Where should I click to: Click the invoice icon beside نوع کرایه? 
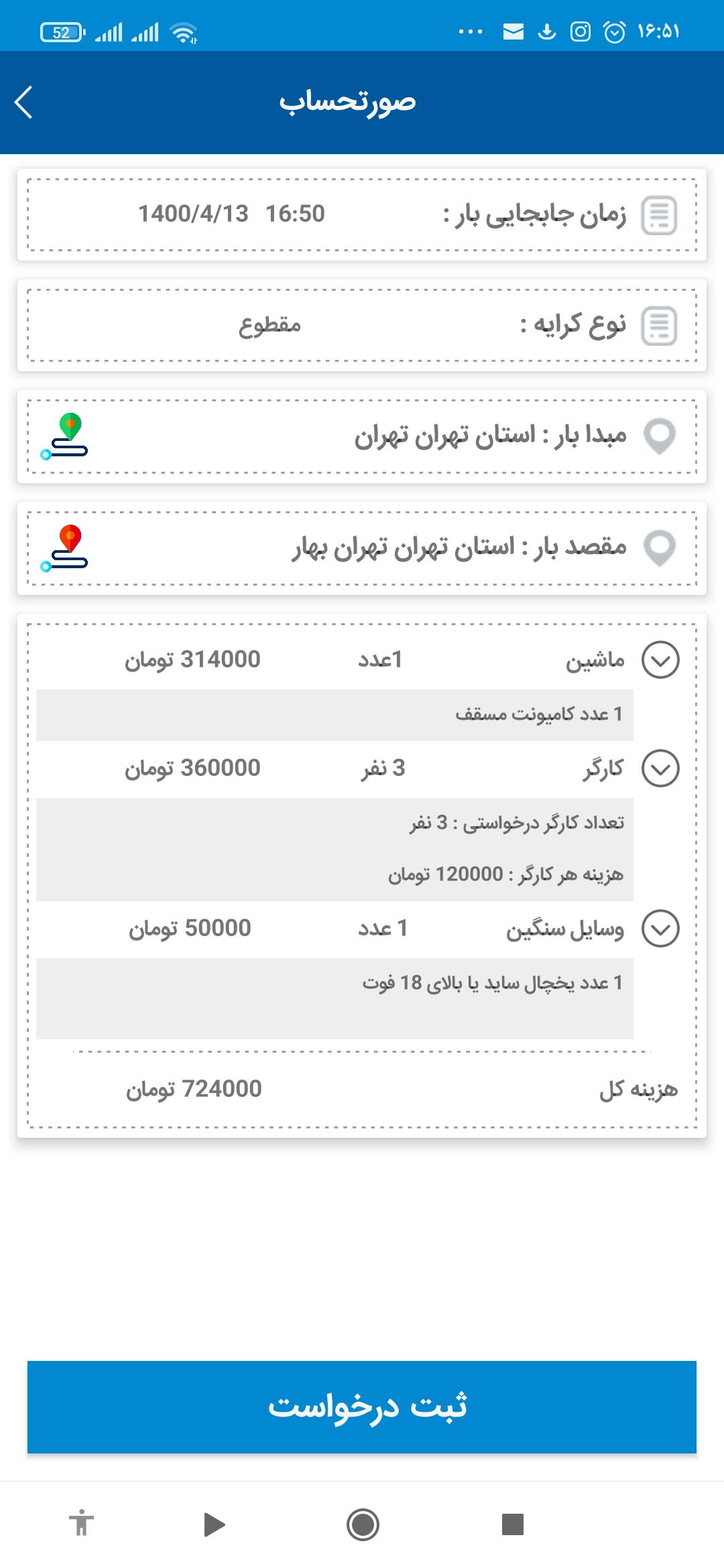click(660, 324)
